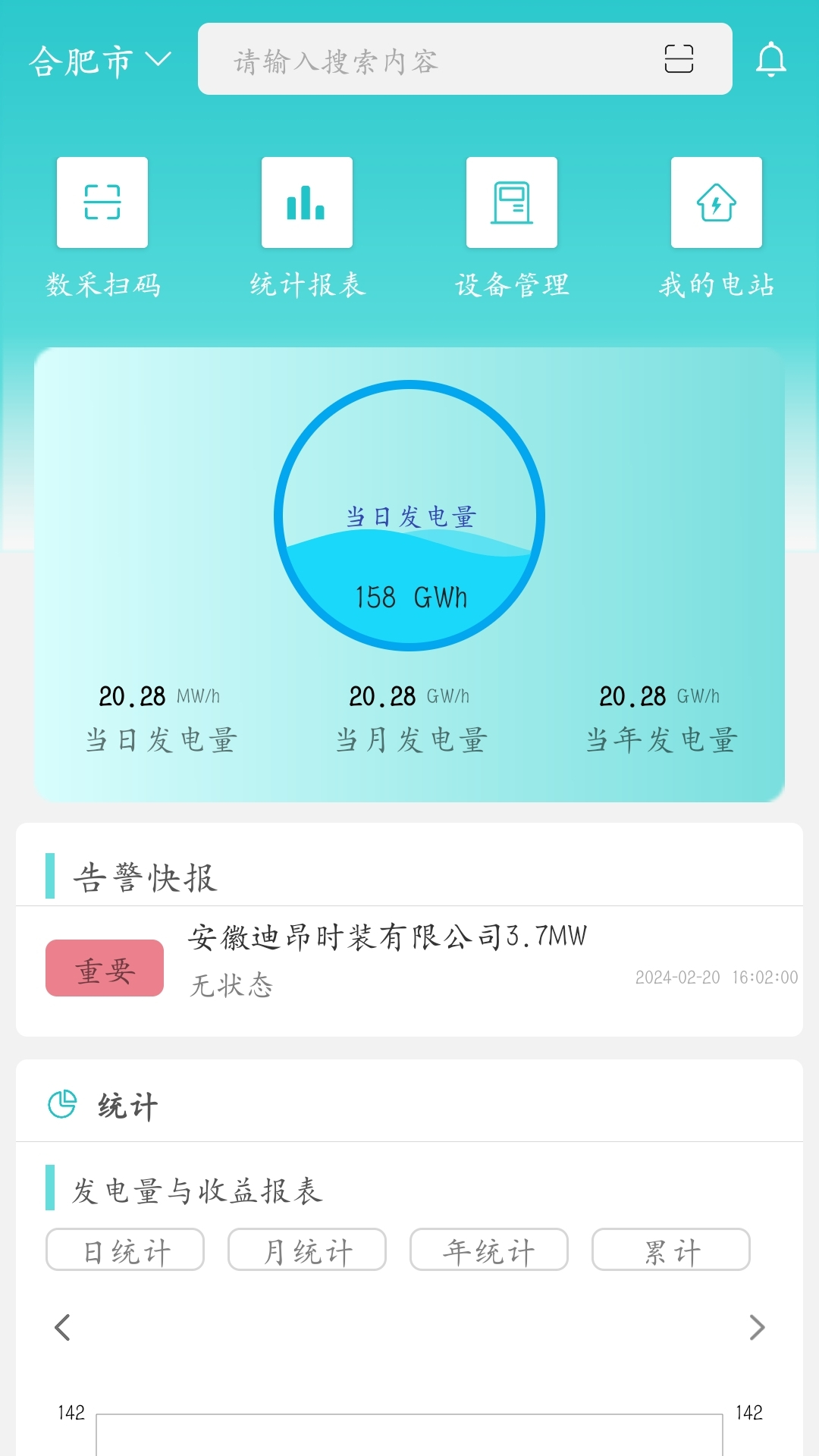Select the 月统计 monthly tab
819x1456 pixels.
pyautogui.click(x=307, y=1250)
